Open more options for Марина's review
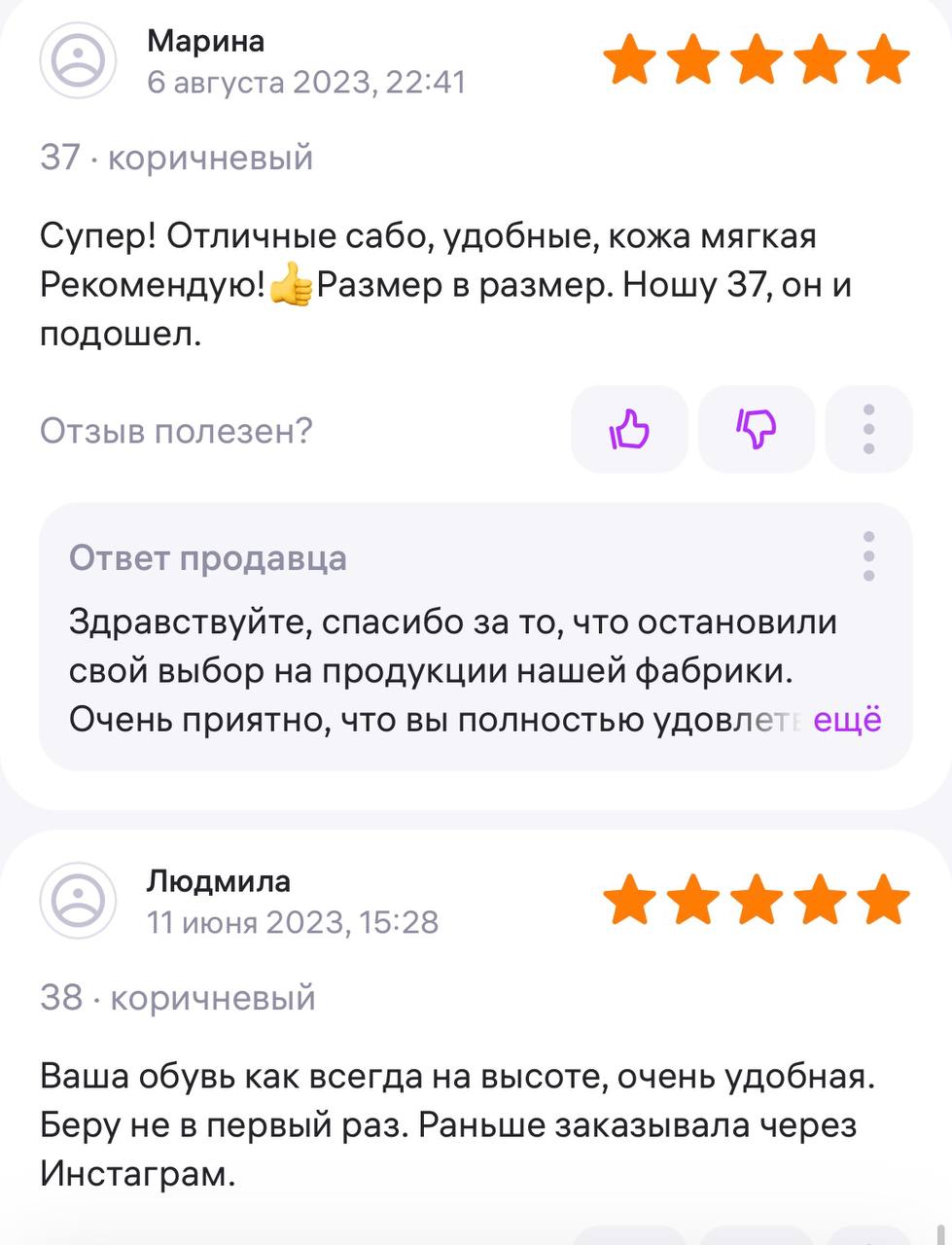Image resolution: width=952 pixels, height=1245 pixels. (868, 429)
